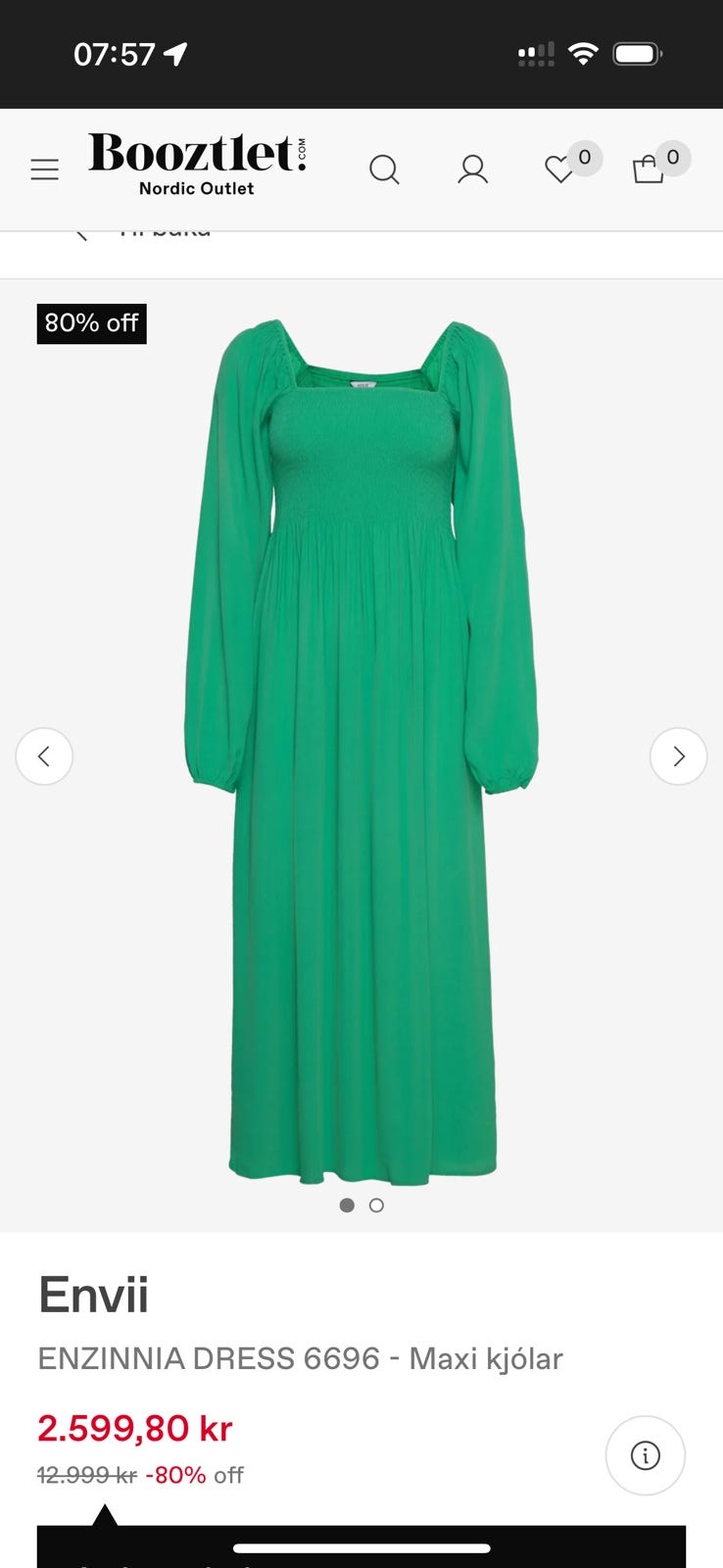Open the account profile icon
This screenshot has width=723, height=1568.
click(472, 171)
